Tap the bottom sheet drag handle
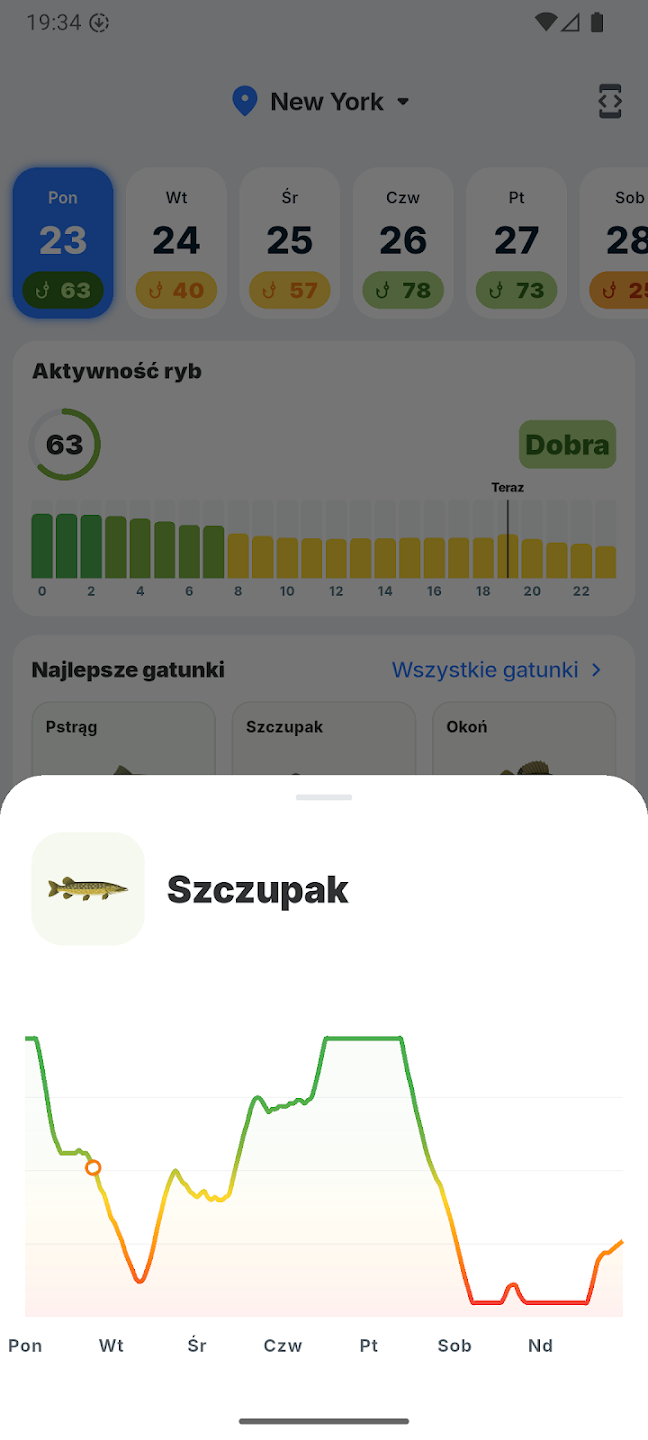The image size is (648, 1440). 324,797
